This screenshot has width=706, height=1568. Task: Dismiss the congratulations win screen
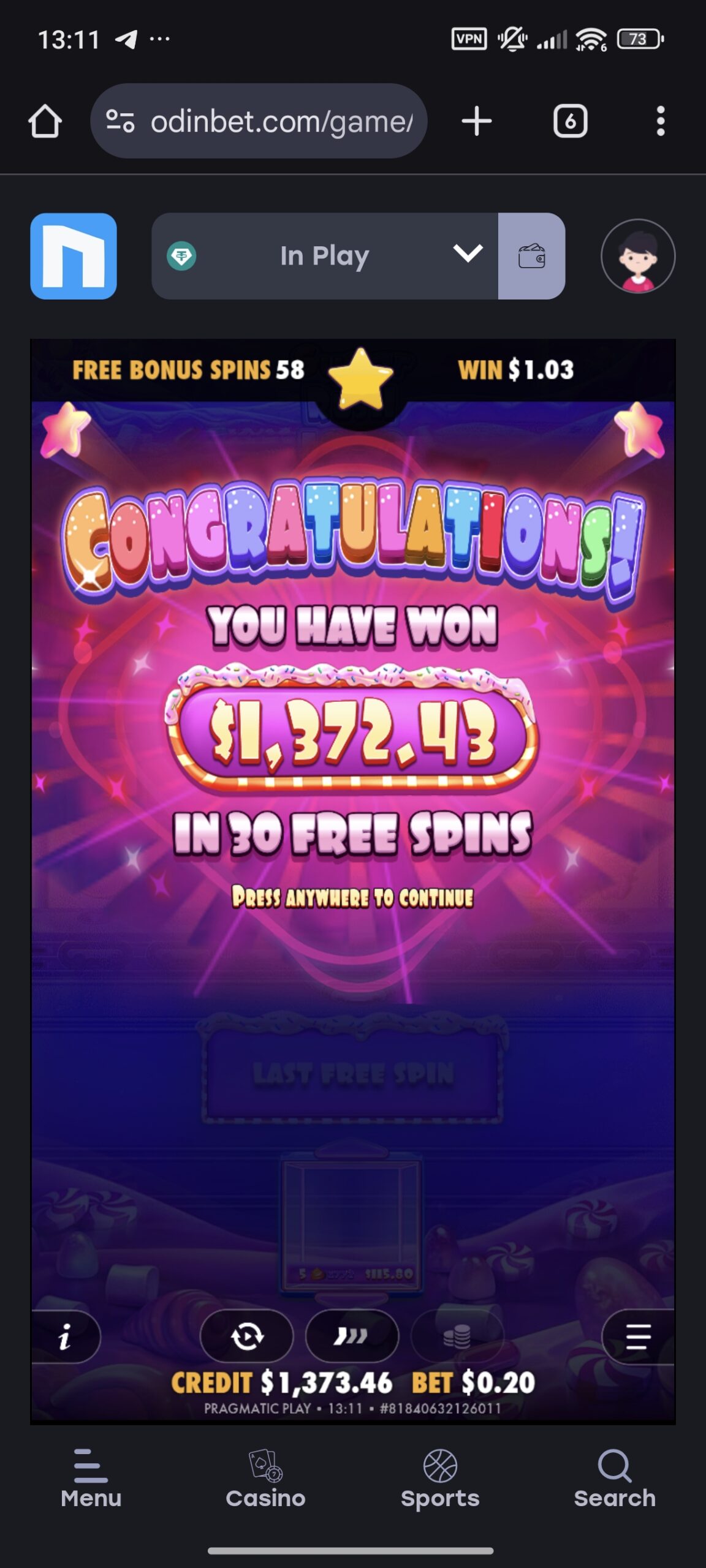[x=352, y=898]
